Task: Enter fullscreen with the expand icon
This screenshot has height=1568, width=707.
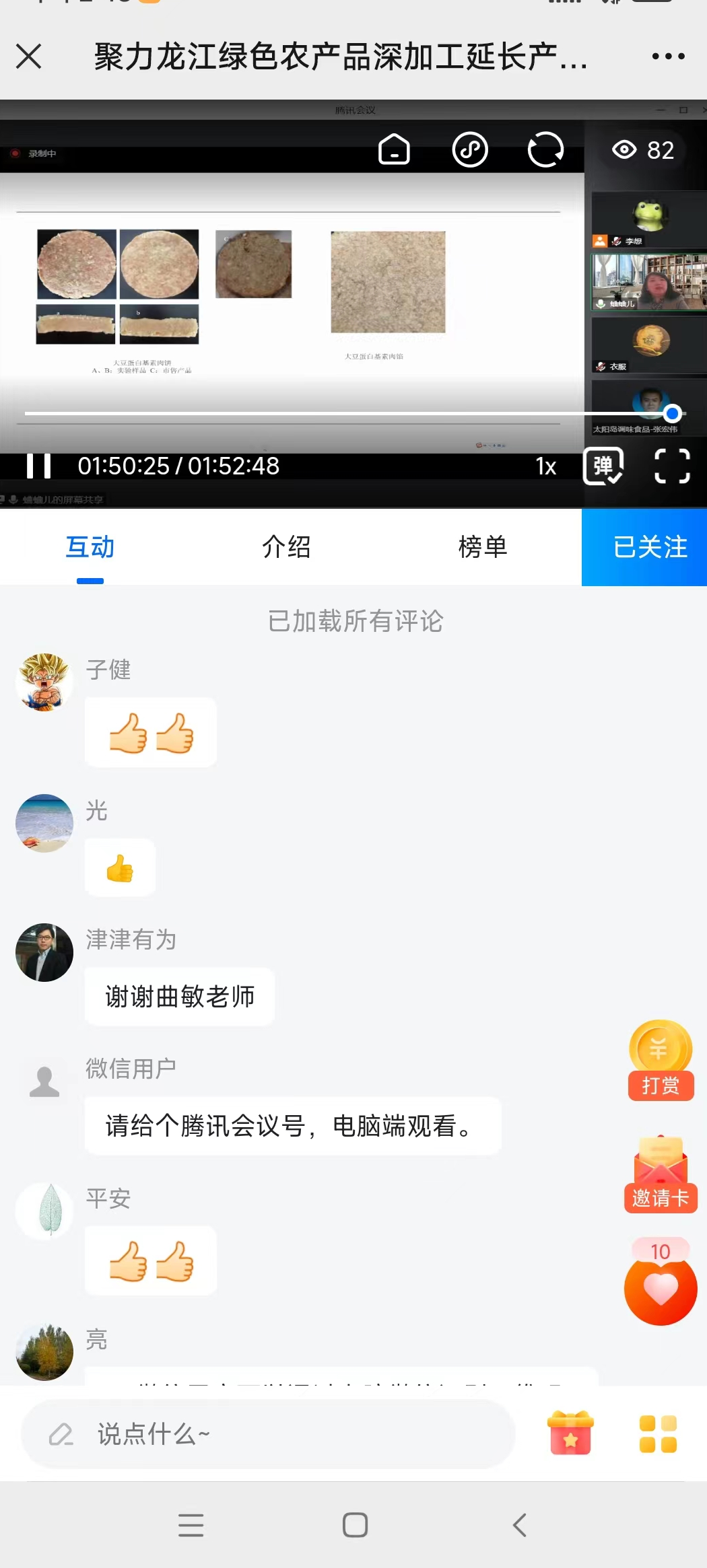Action: pyautogui.click(x=671, y=466)
